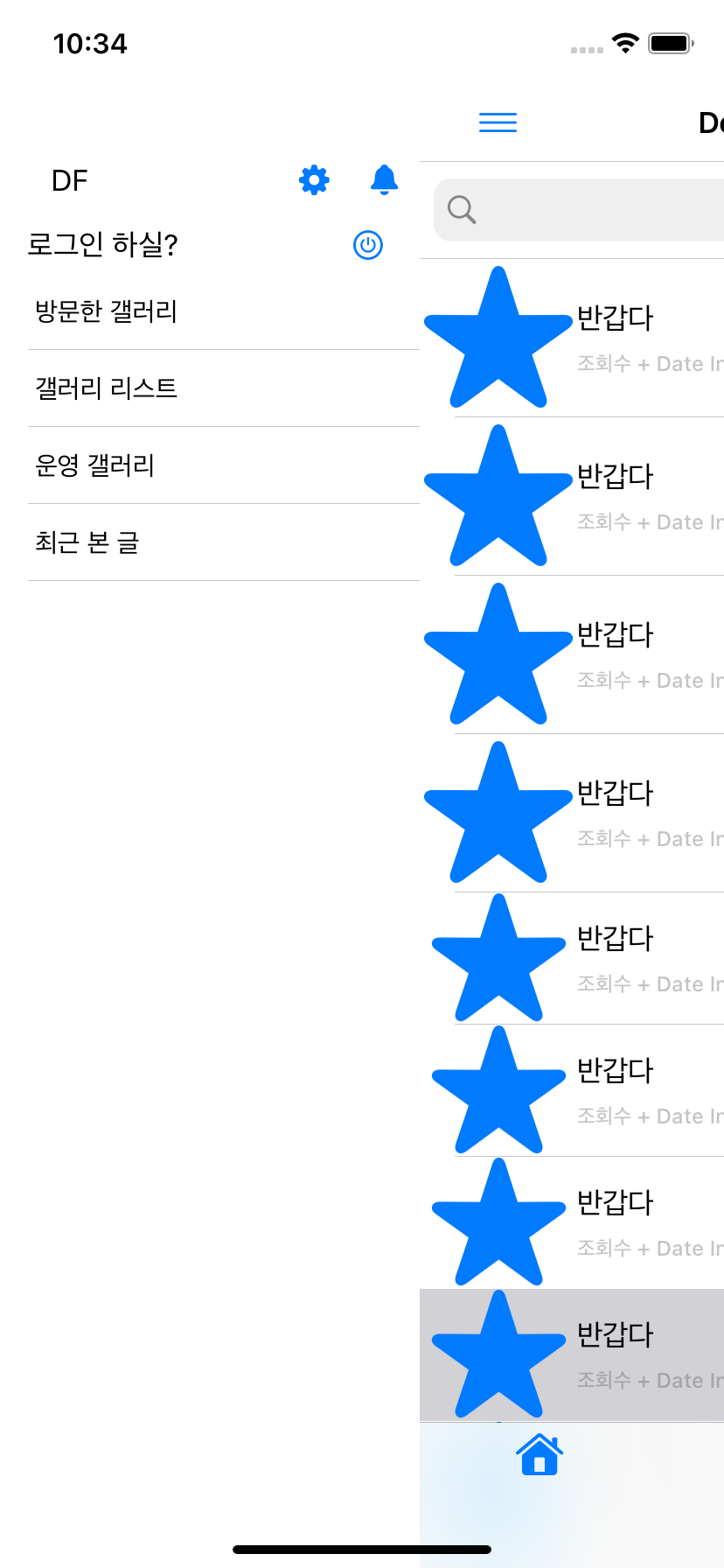The image size is (724, 1568).
Task: Open the notifications bell
Action: click(385, 179)
